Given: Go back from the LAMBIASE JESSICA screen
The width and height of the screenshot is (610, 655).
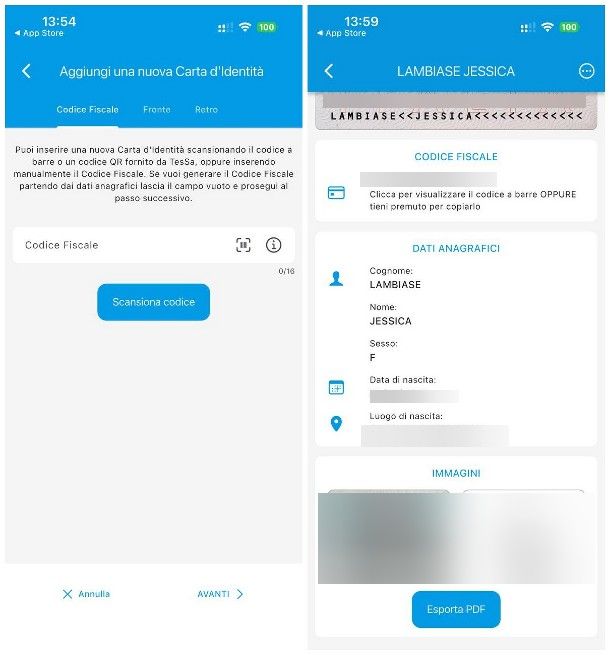Looking at the screenshot, I should click(x=329, y=71).
